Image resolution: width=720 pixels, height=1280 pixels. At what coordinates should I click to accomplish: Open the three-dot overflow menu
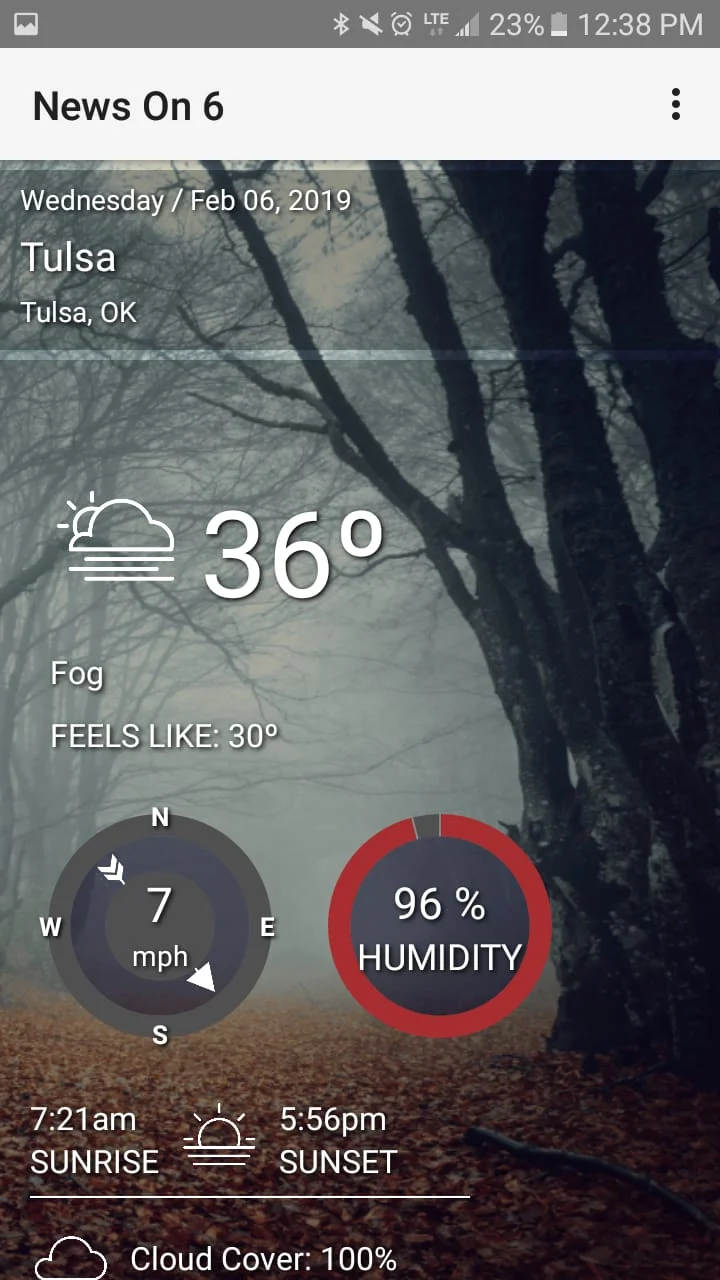click(676, 104)
